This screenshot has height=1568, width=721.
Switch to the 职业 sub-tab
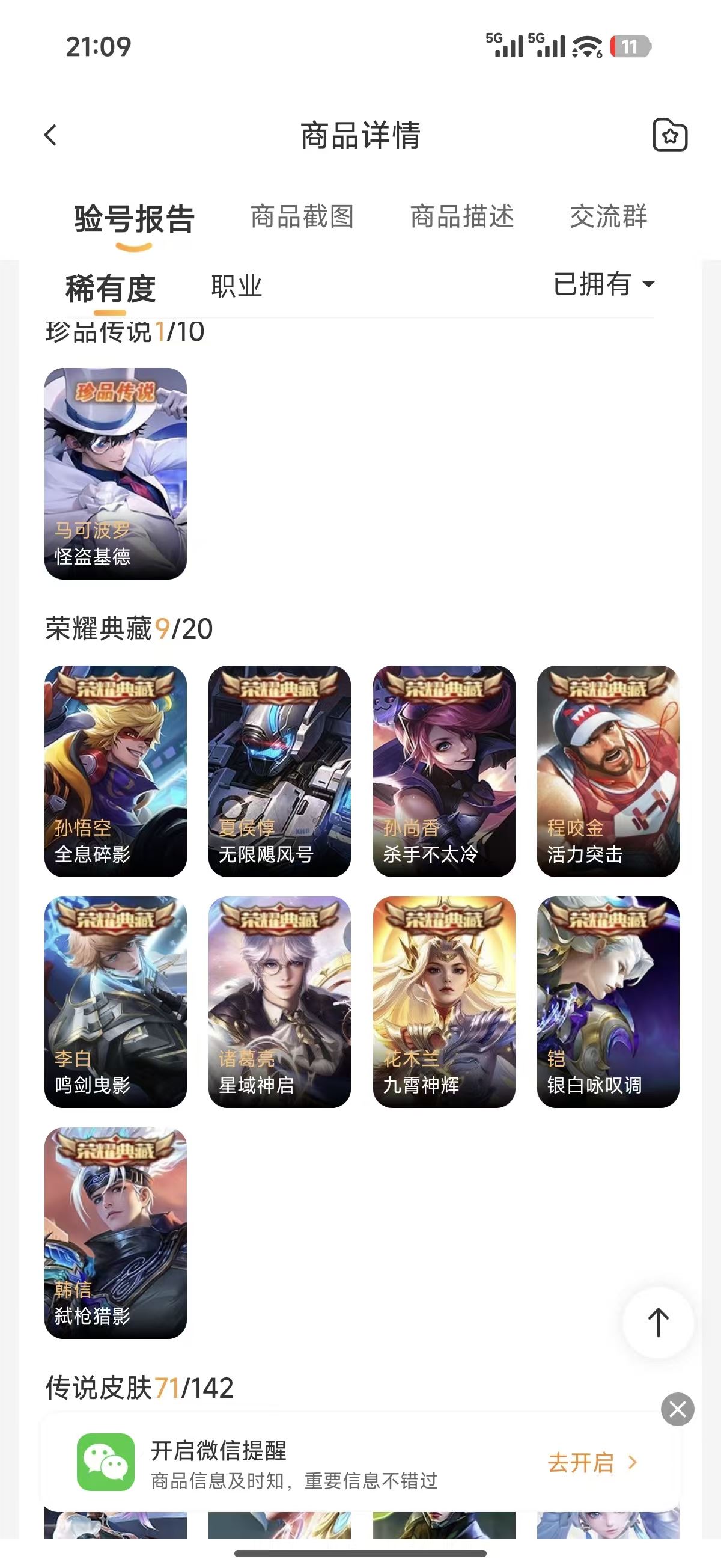click(236, 286)
